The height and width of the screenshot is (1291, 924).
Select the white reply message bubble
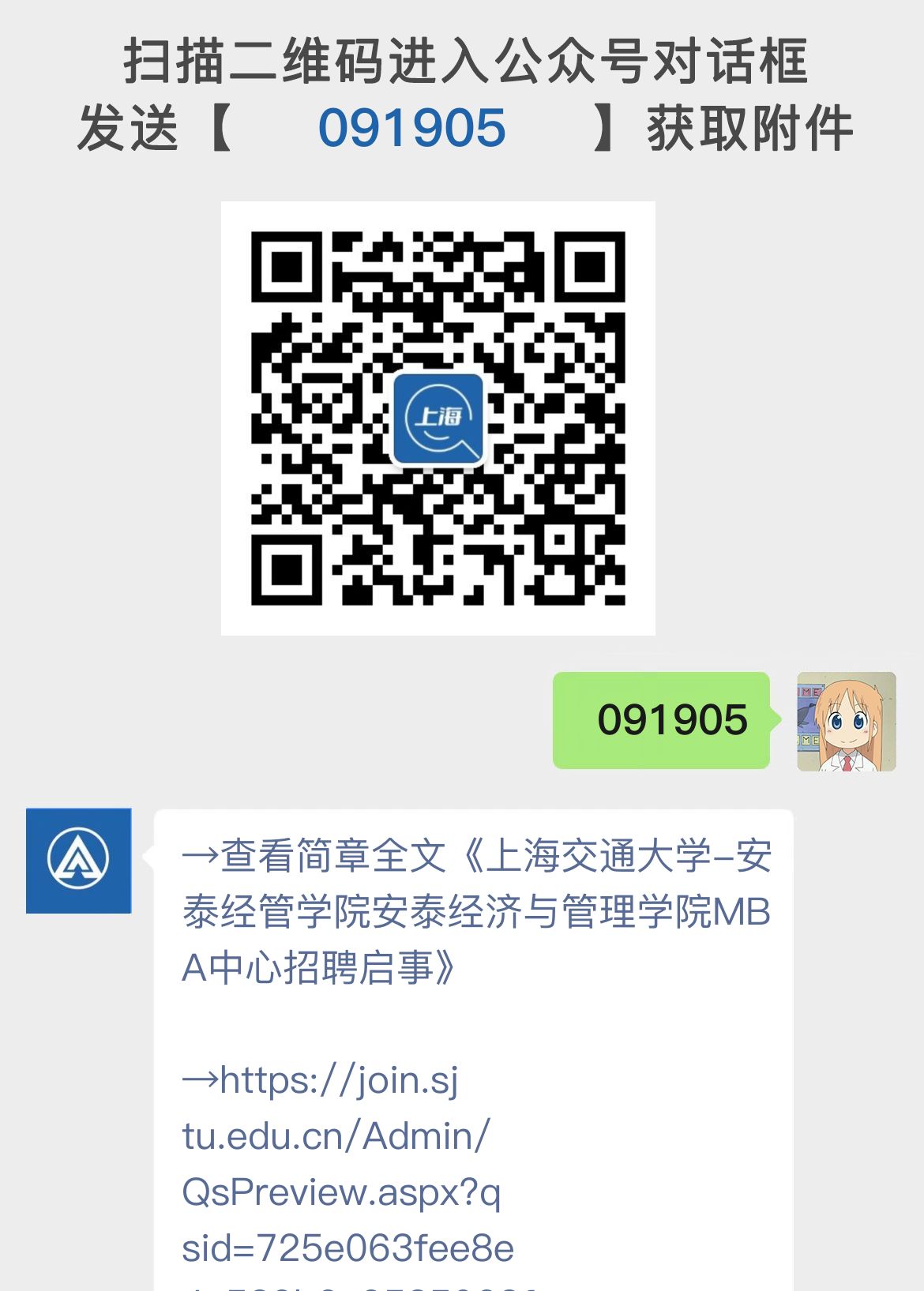pyautogui.click(x=474, y=1026)
